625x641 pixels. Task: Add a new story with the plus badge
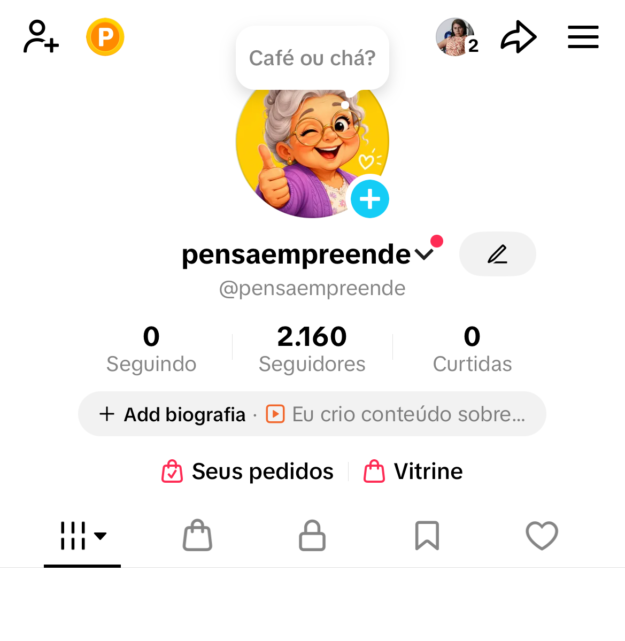[x=370, y=199]
